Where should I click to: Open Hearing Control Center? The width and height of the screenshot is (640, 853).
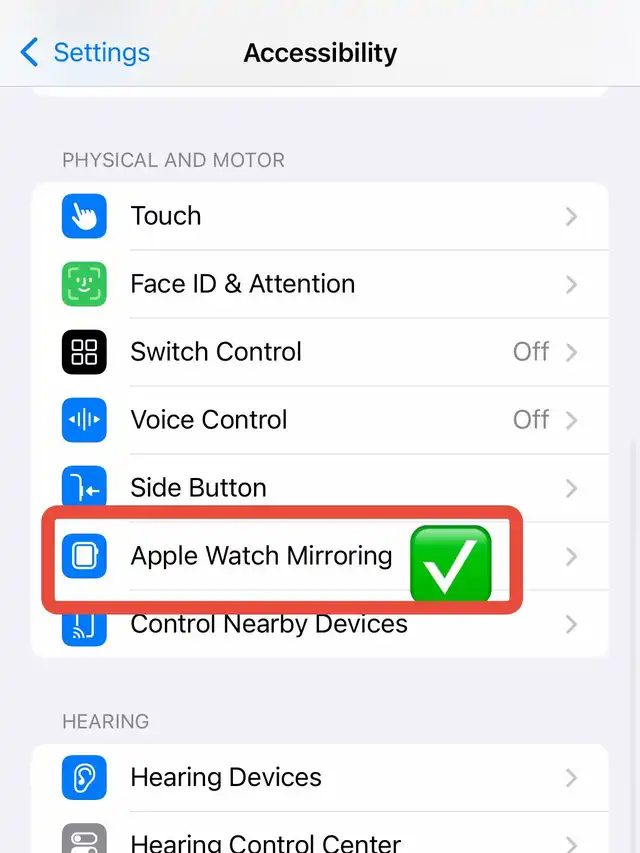pyautogui.click(x=320, y=832)
